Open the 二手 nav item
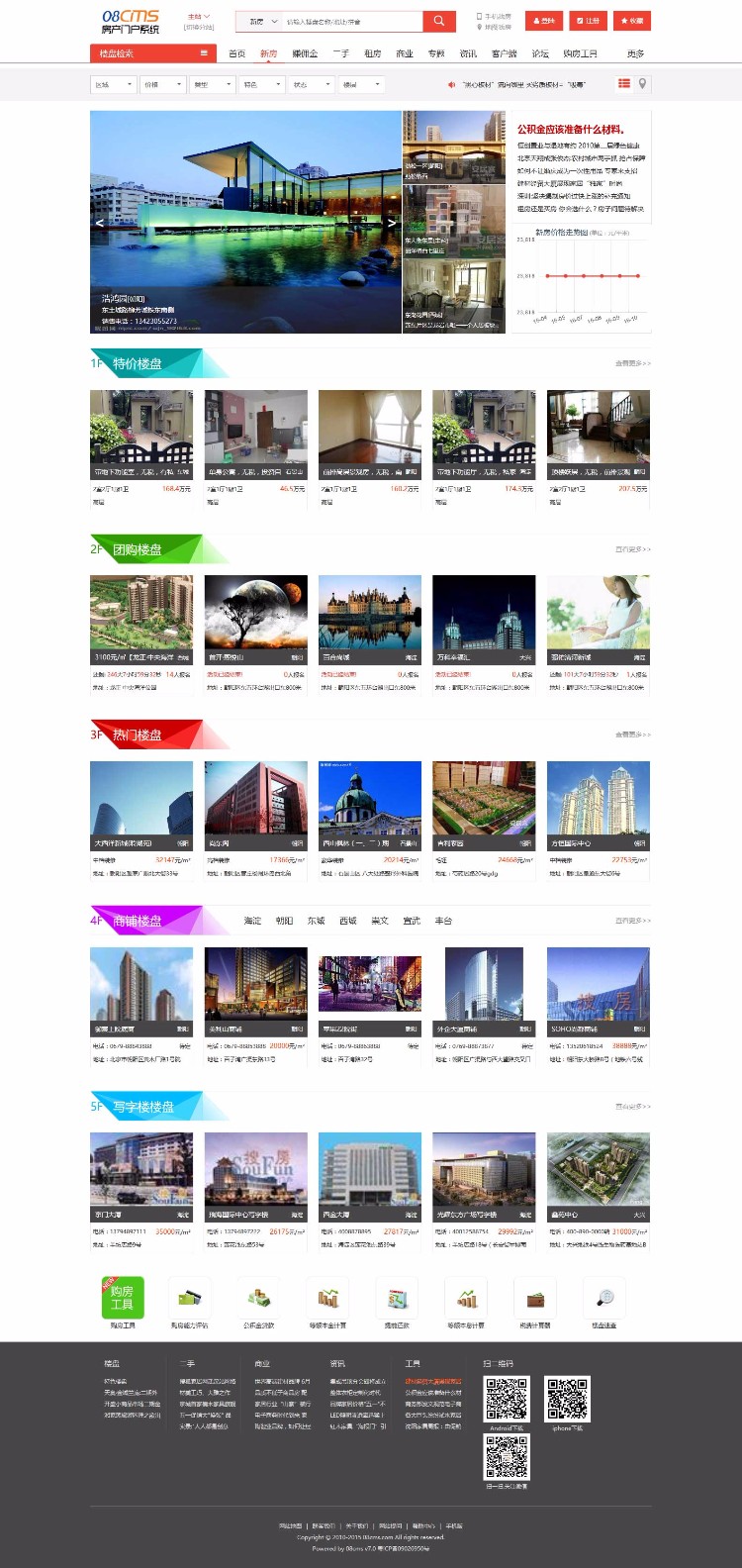Screen dimensions: 742x1568 pyautogui.click(x=341, y=53)
